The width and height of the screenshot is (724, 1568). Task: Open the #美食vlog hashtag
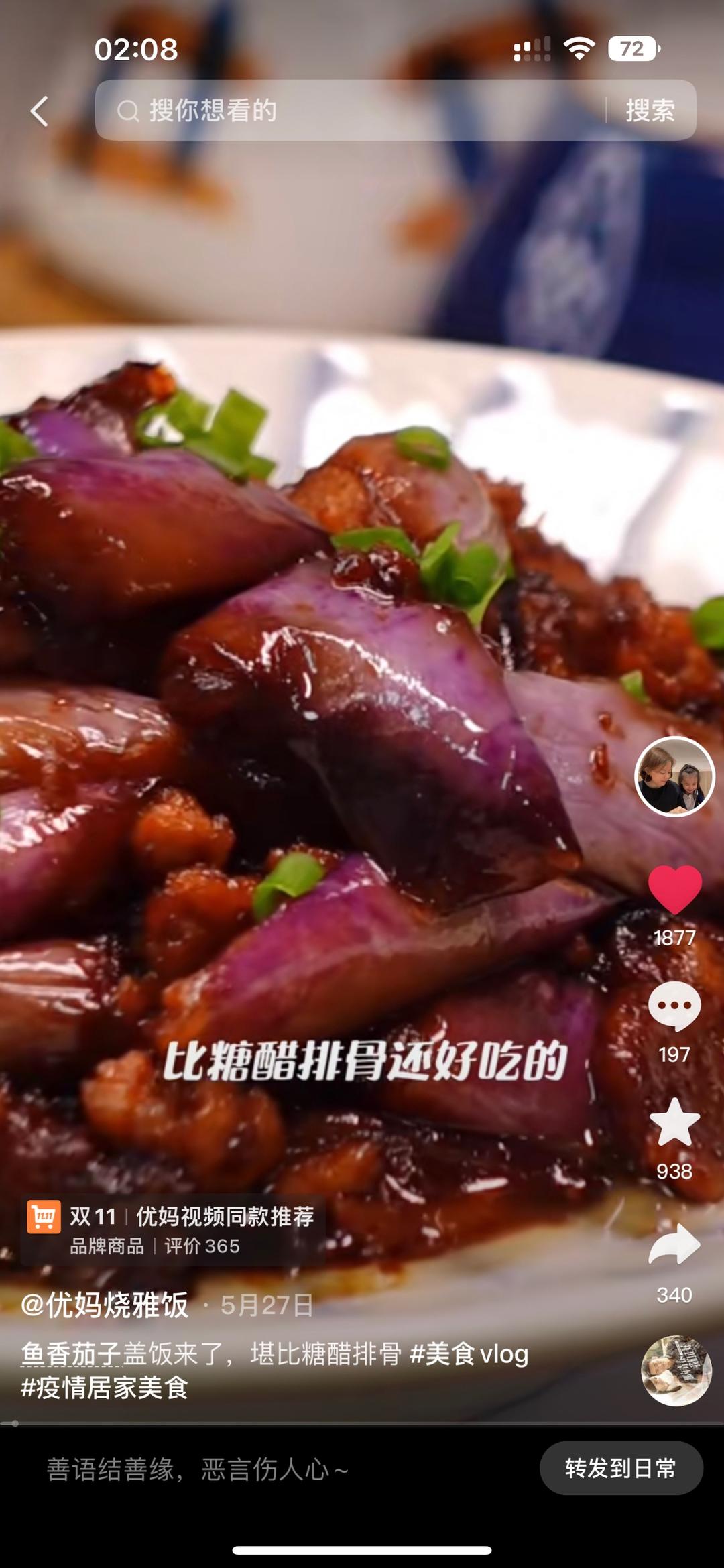(469, 1353)
